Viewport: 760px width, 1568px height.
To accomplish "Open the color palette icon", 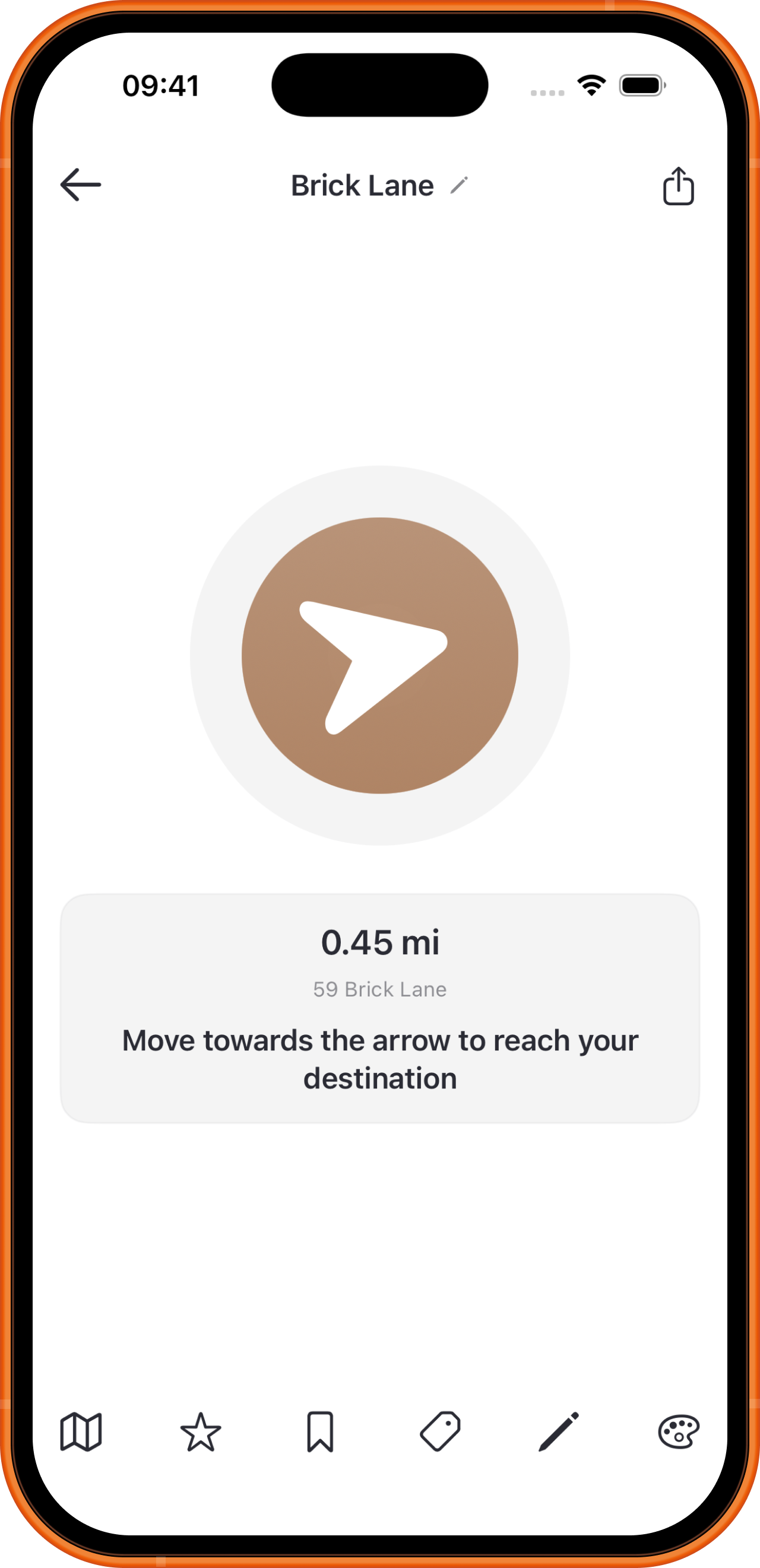I will (x=679, y=1431).
